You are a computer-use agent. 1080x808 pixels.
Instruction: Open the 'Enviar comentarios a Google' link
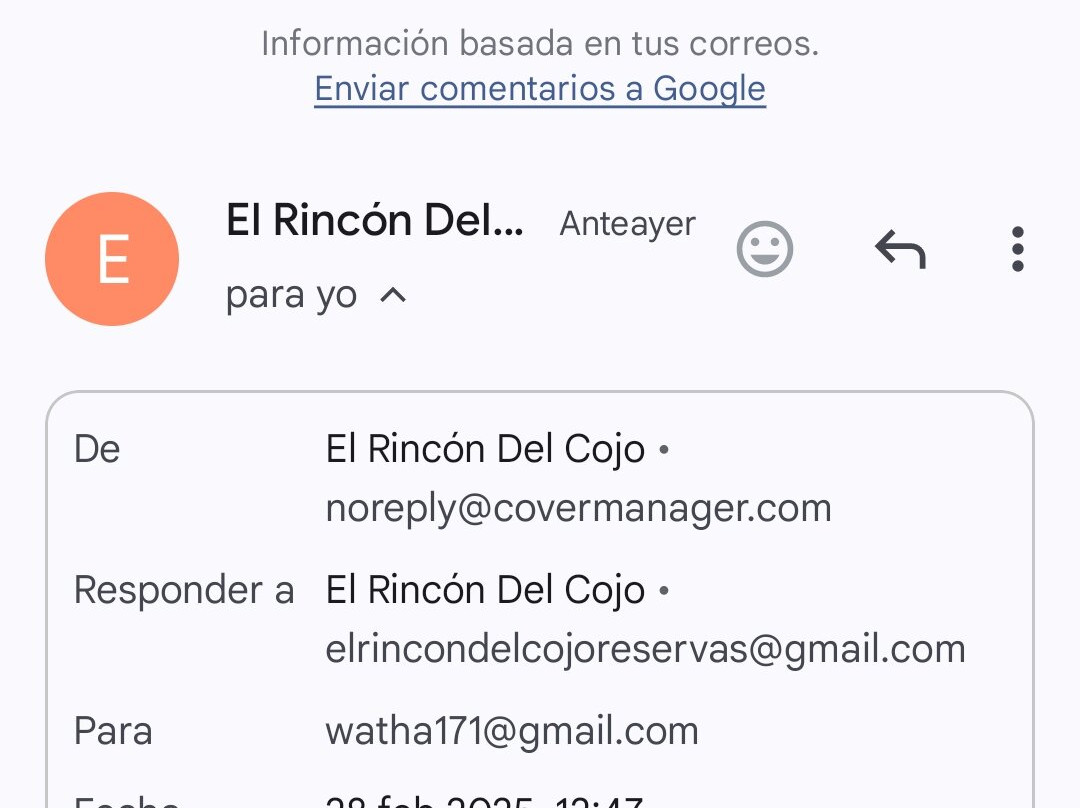click(x=540, y=89)
